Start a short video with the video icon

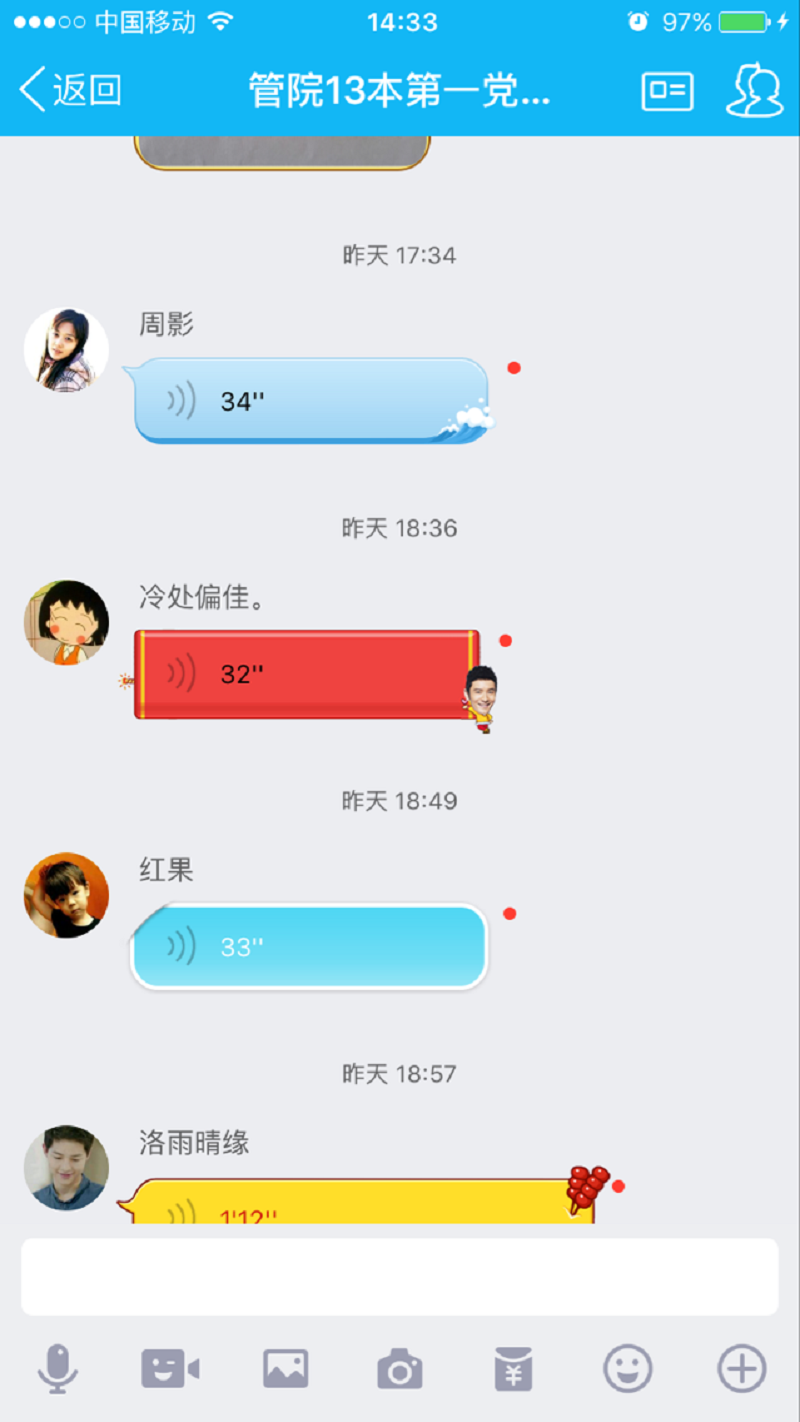[x=170, y=1368]
